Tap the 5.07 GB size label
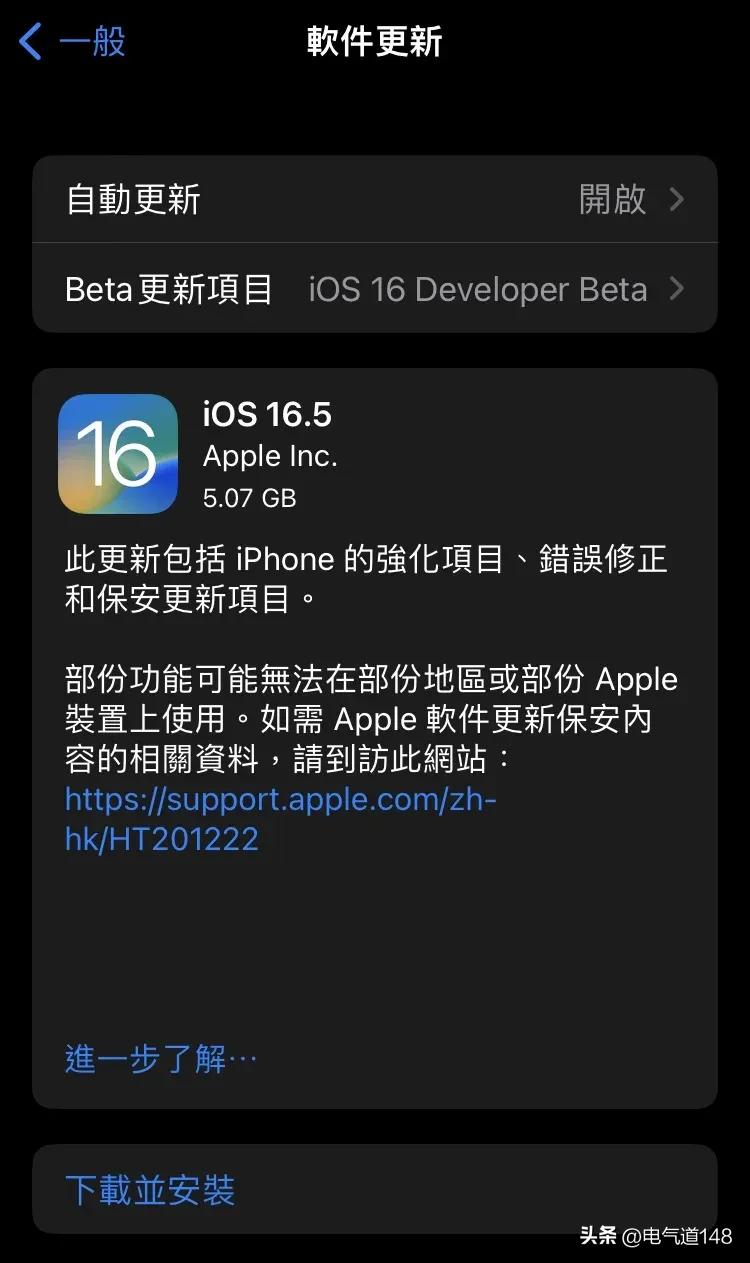This screenshot has width=750, height=1263. point(250,497)
